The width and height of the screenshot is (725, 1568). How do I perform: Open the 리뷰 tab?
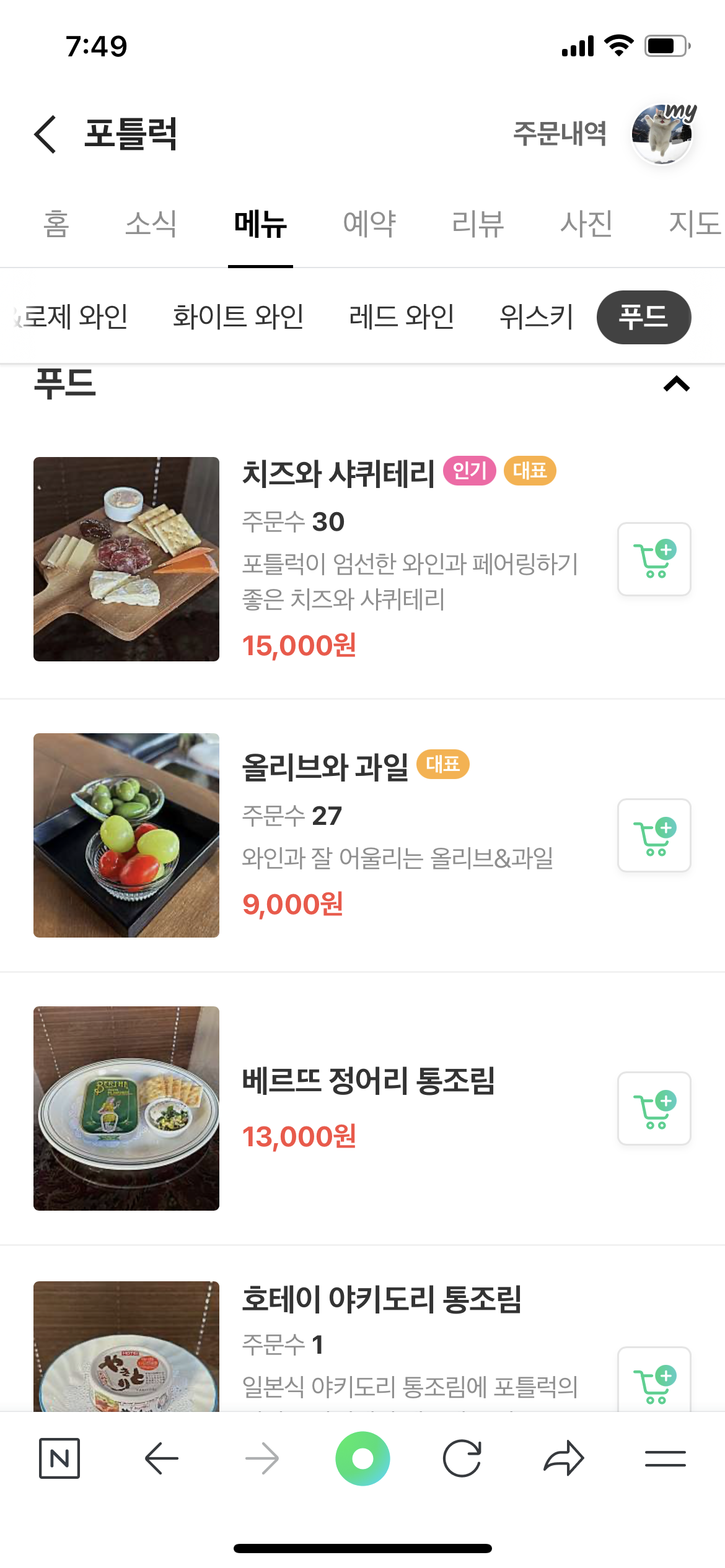click(x=478, y=224)
